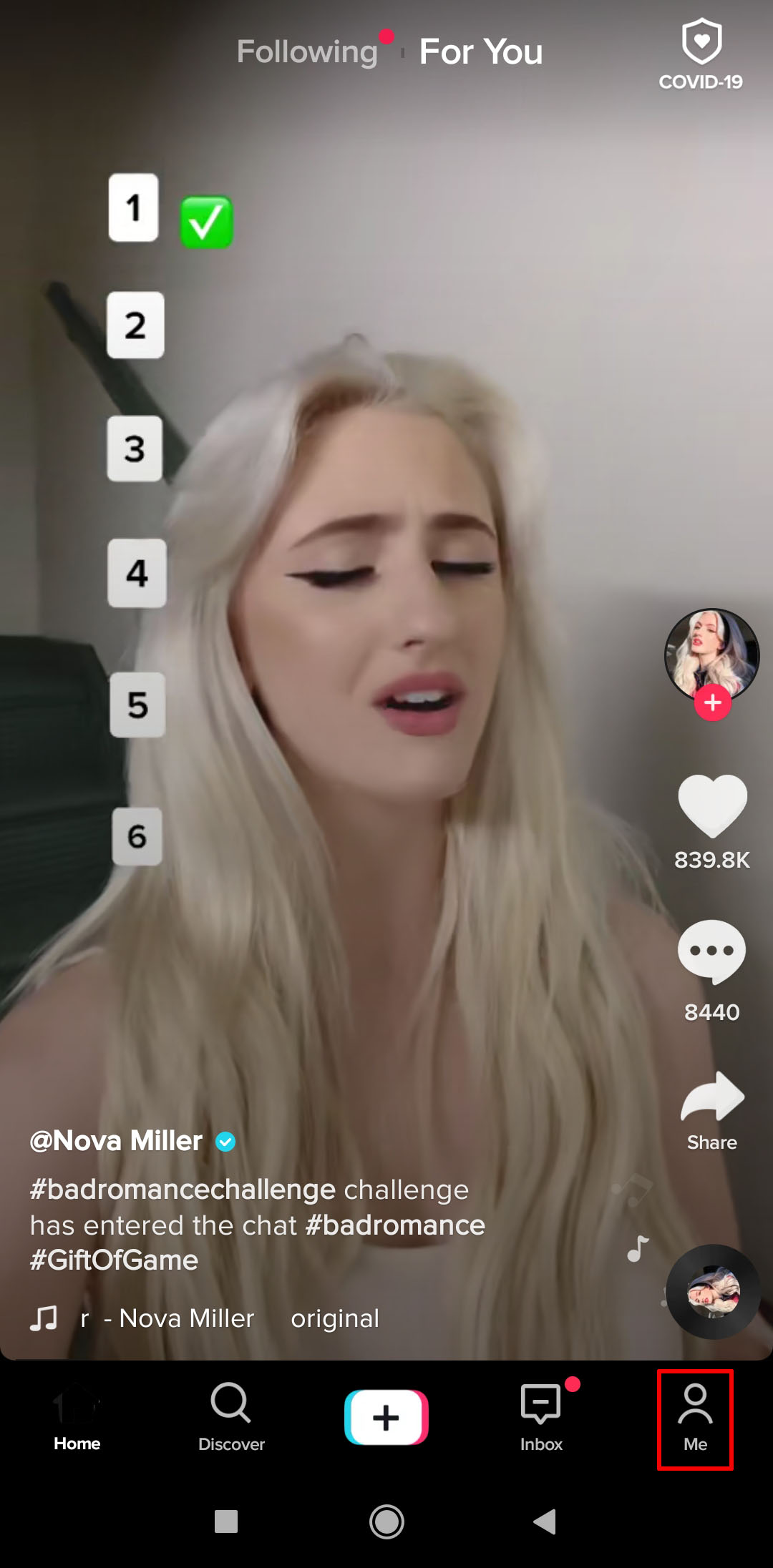Open the Discover tab
The width and height of the screenshot is (773, 1568).
(231, 1418)
